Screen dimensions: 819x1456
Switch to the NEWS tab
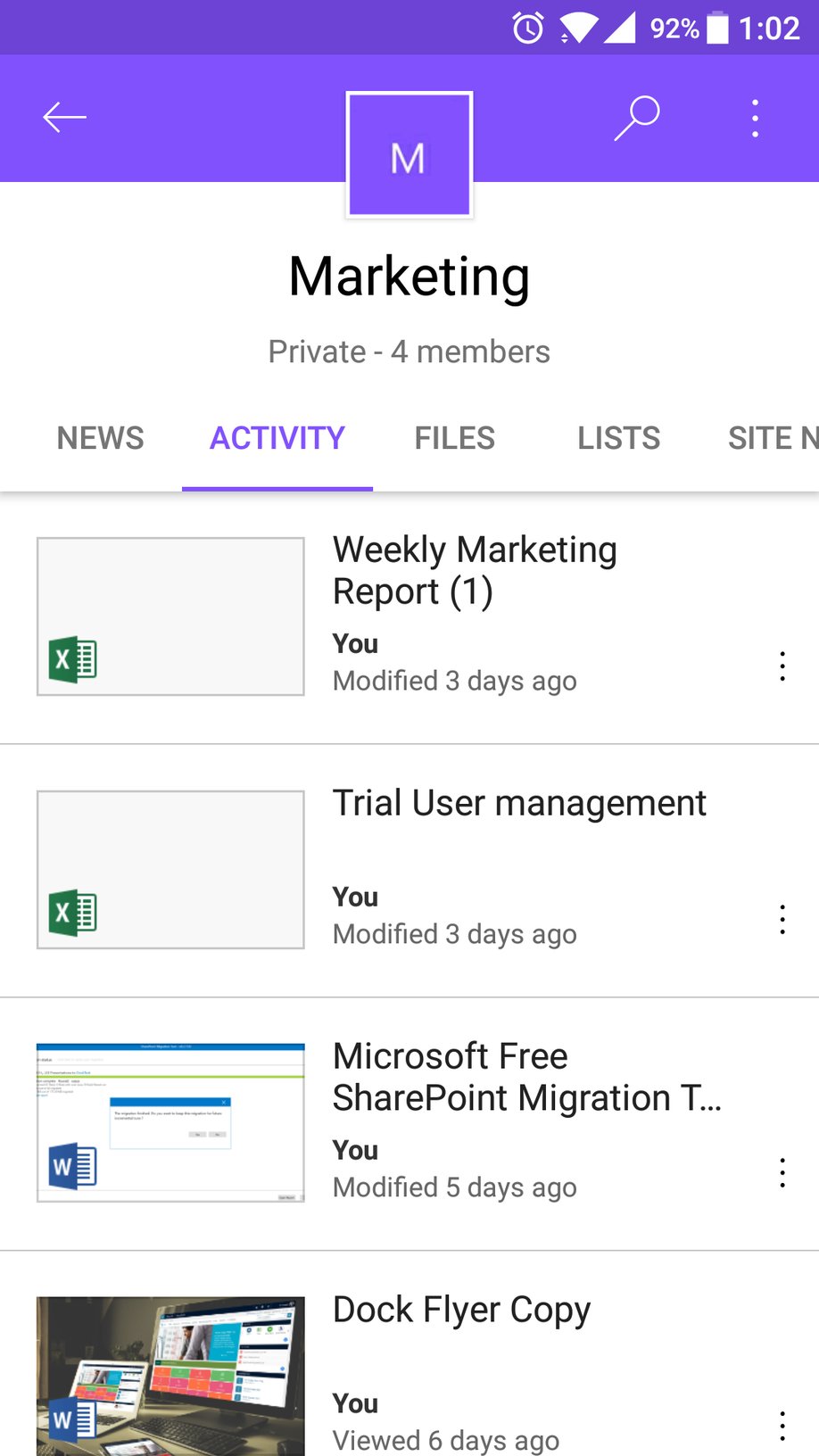100,438
